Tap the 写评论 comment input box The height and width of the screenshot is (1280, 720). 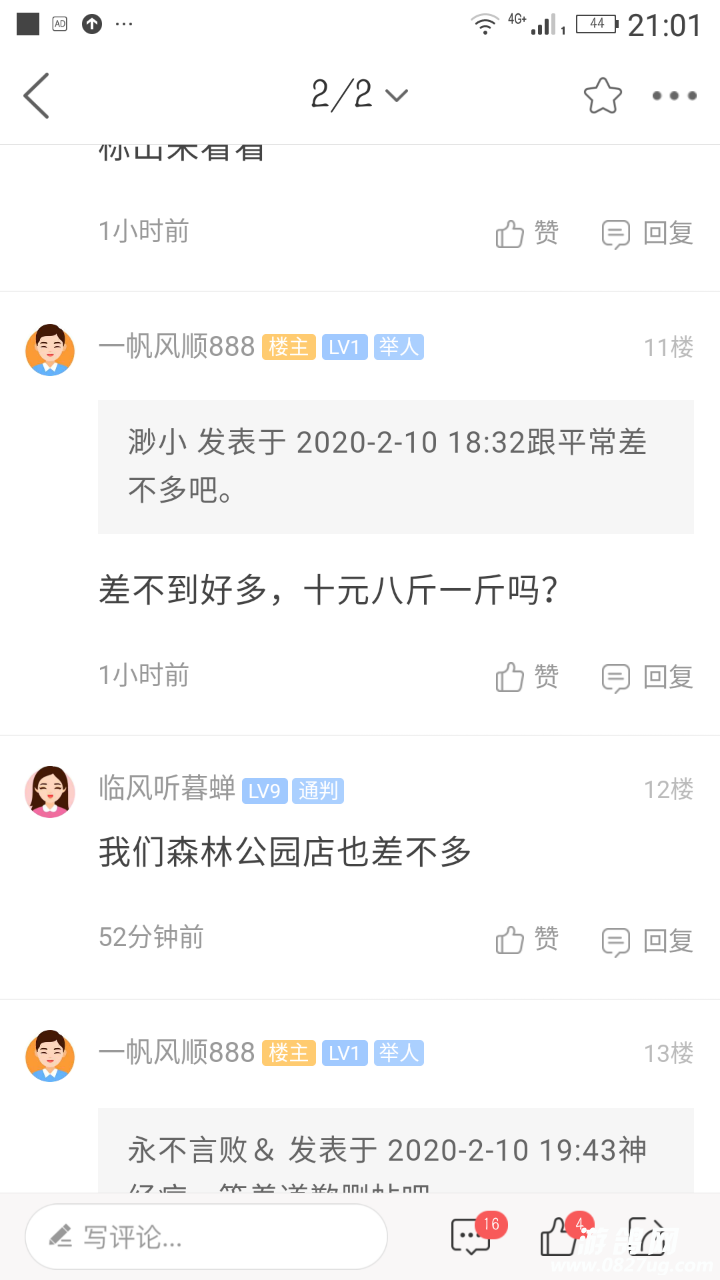click(x=206, y=1237)
